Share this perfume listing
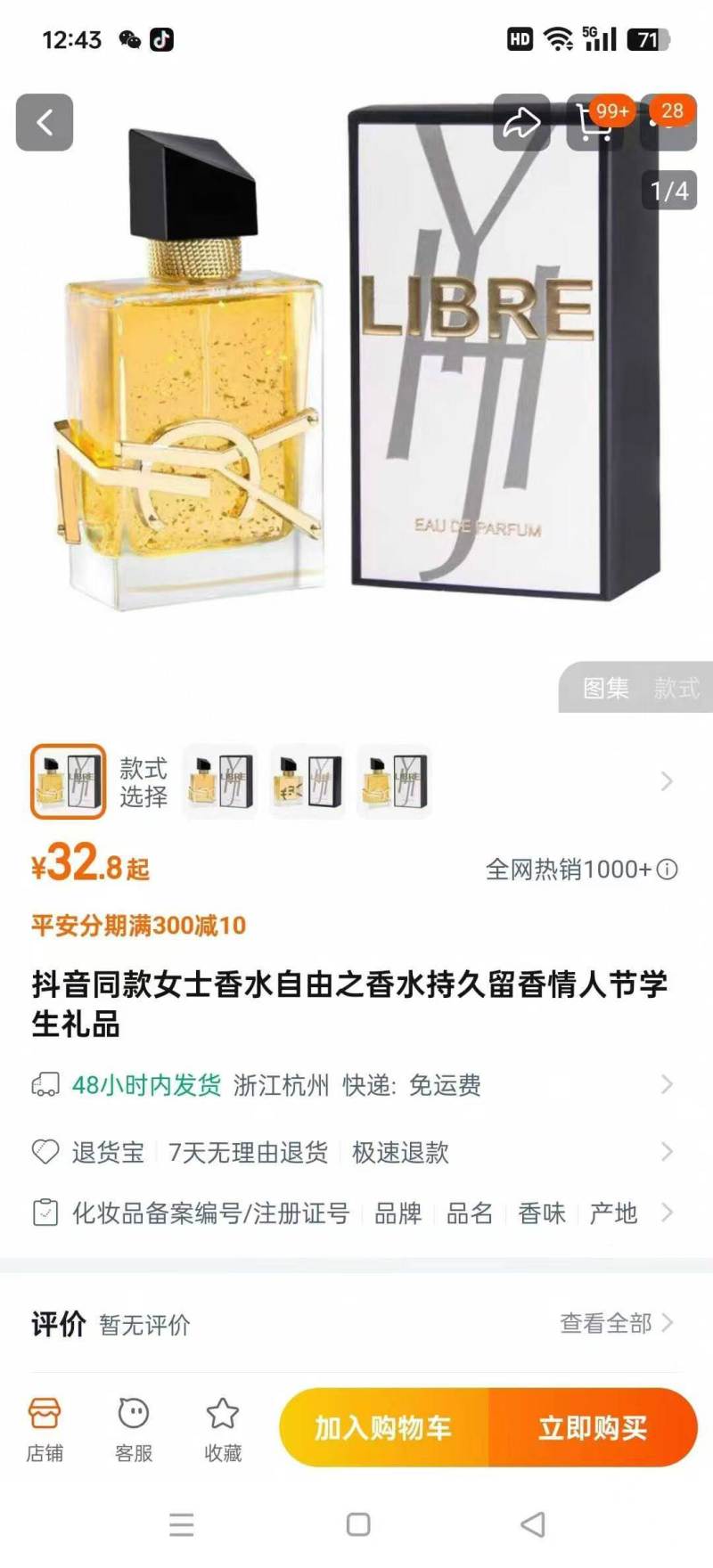Viewport: 713px width, 1568px height. [x=521, y=122]
